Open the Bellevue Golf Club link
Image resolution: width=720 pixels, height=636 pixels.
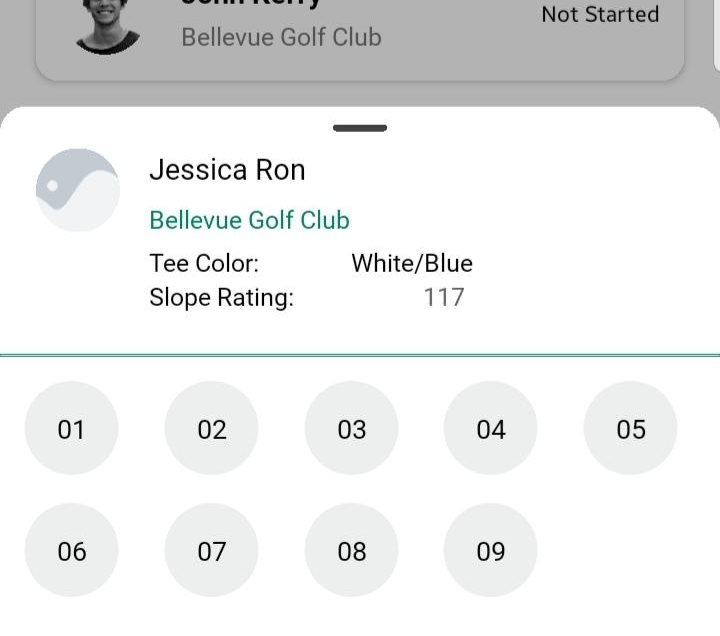[249, 220]
